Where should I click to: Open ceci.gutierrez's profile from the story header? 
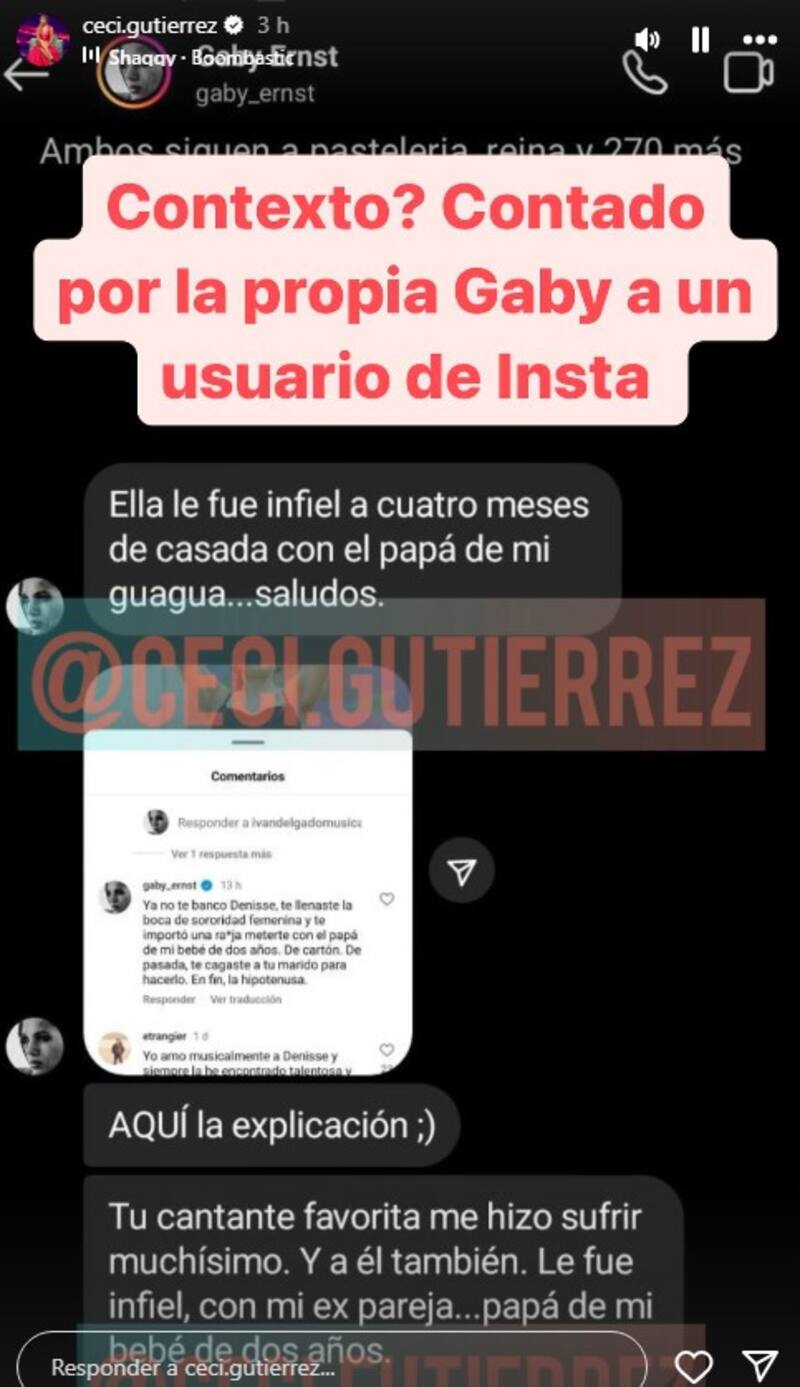pos(148,26)
